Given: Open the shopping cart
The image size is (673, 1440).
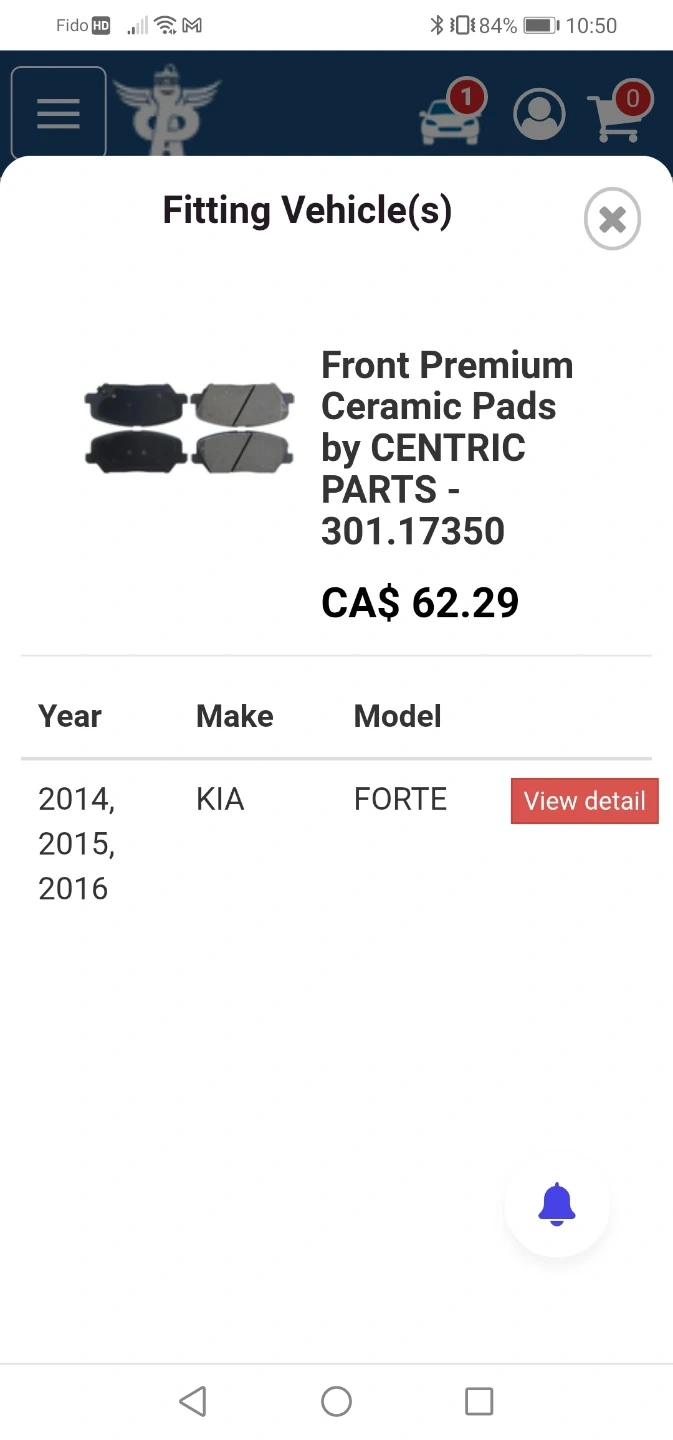Looking at the screenshot, I should (x=620, y=113).
